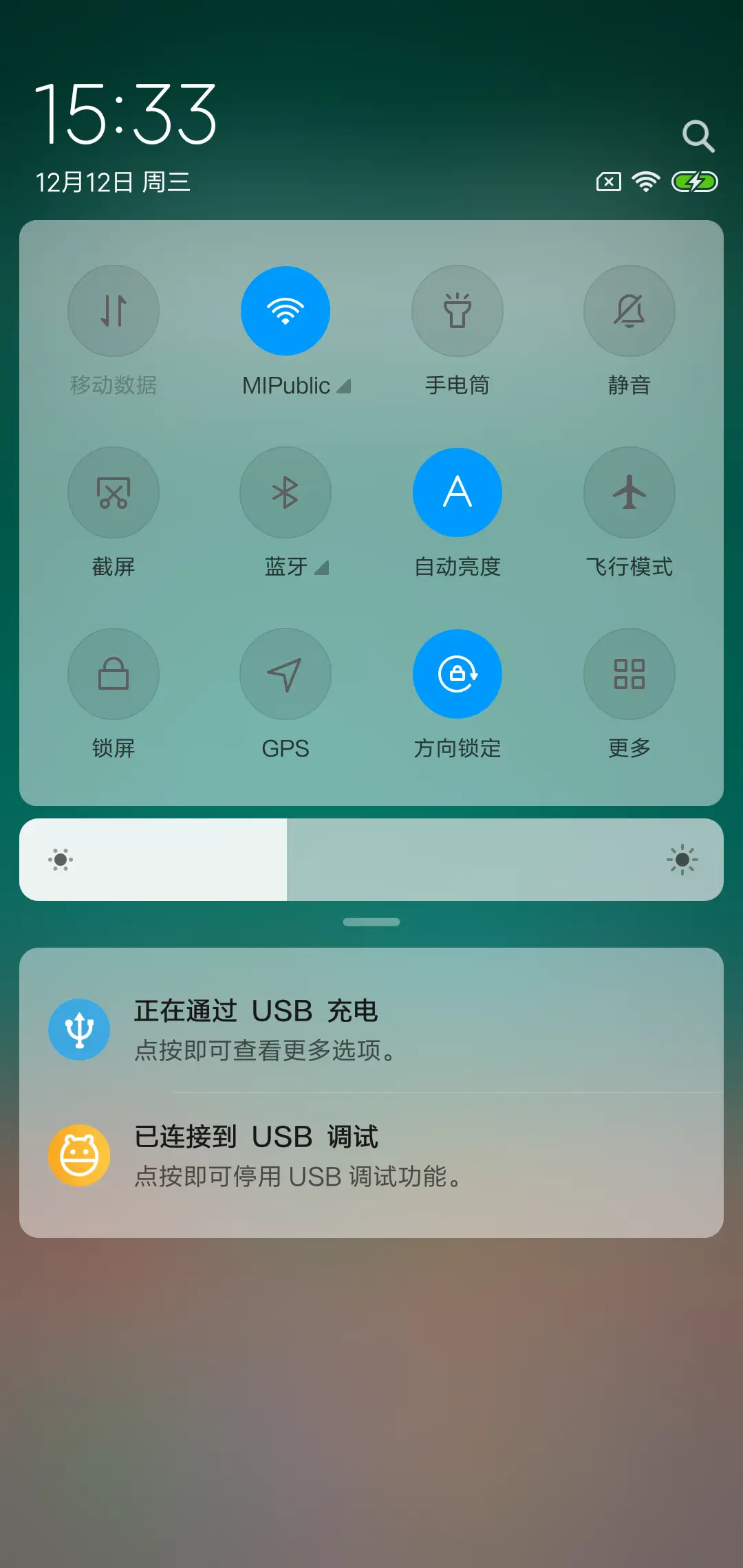Screen dimensions: 743x1568
Task: Turn on the flashlight
Action: coord(457,311)
